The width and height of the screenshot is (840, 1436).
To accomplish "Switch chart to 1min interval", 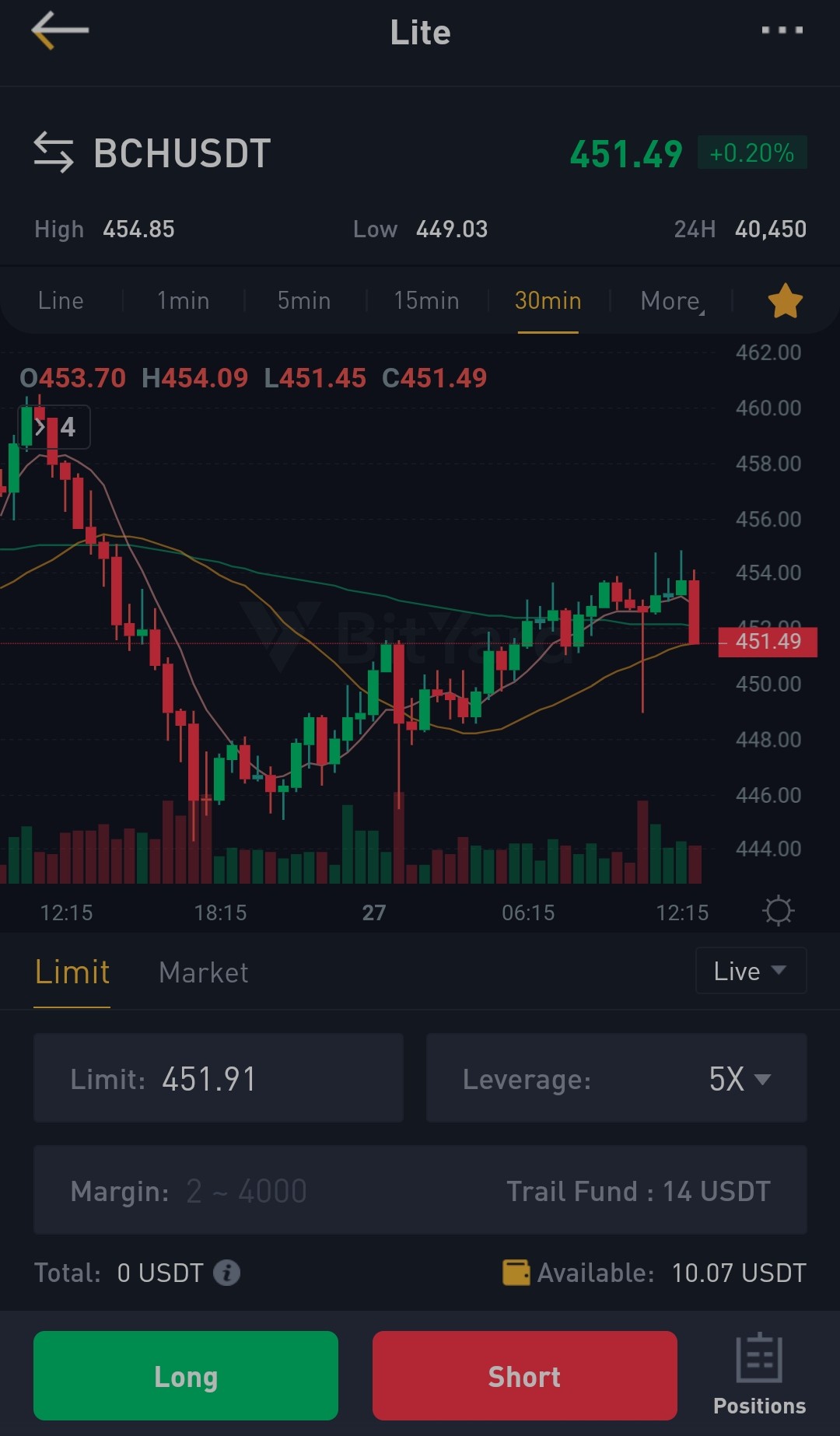I will (184, 300).
